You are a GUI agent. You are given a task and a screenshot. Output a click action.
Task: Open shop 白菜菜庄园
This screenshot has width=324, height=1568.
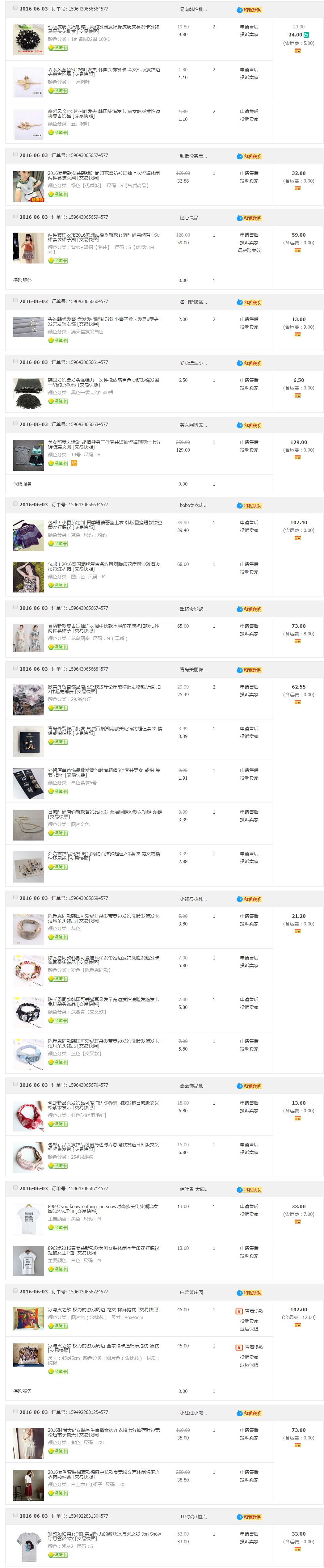(191, 1292)
